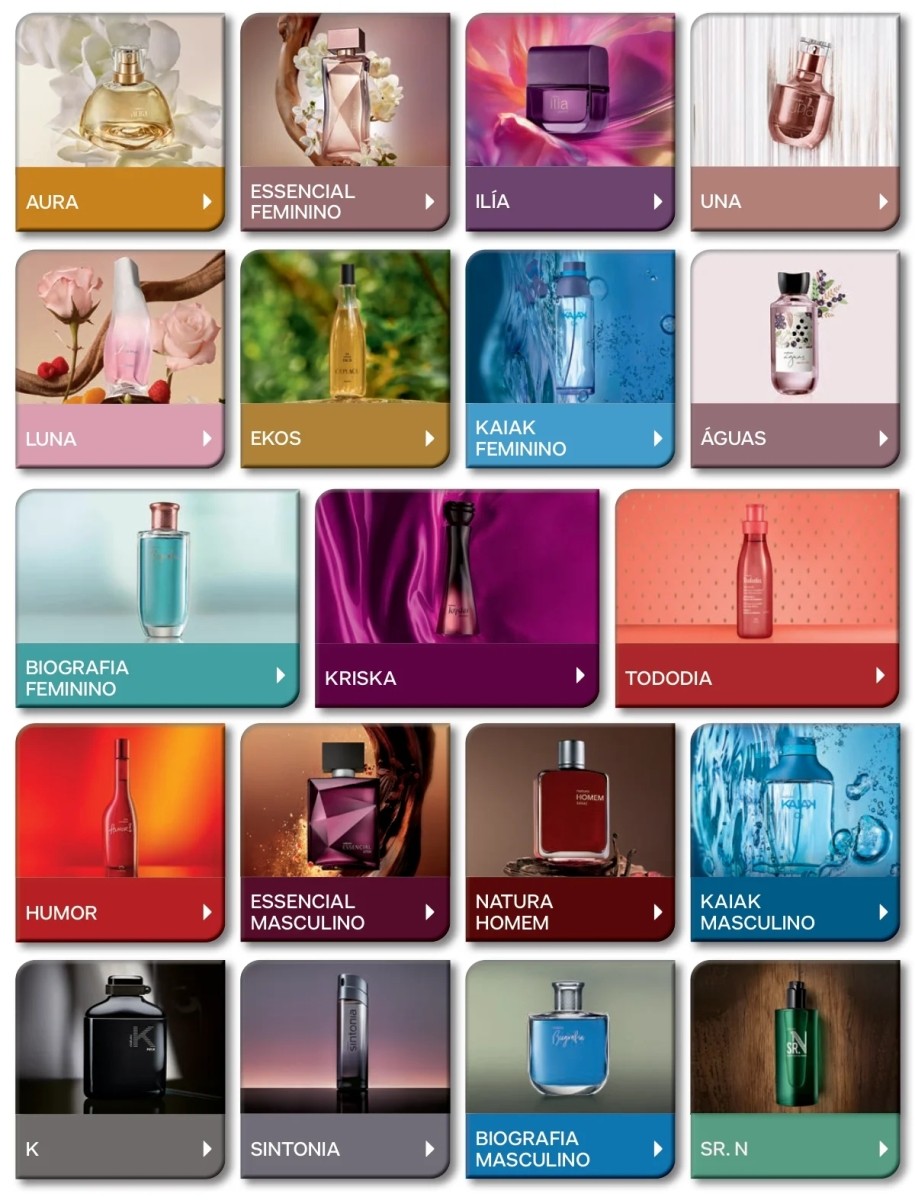
Task: Open the Sr. N fragrance tile
Action: [x=795, y=1069]
